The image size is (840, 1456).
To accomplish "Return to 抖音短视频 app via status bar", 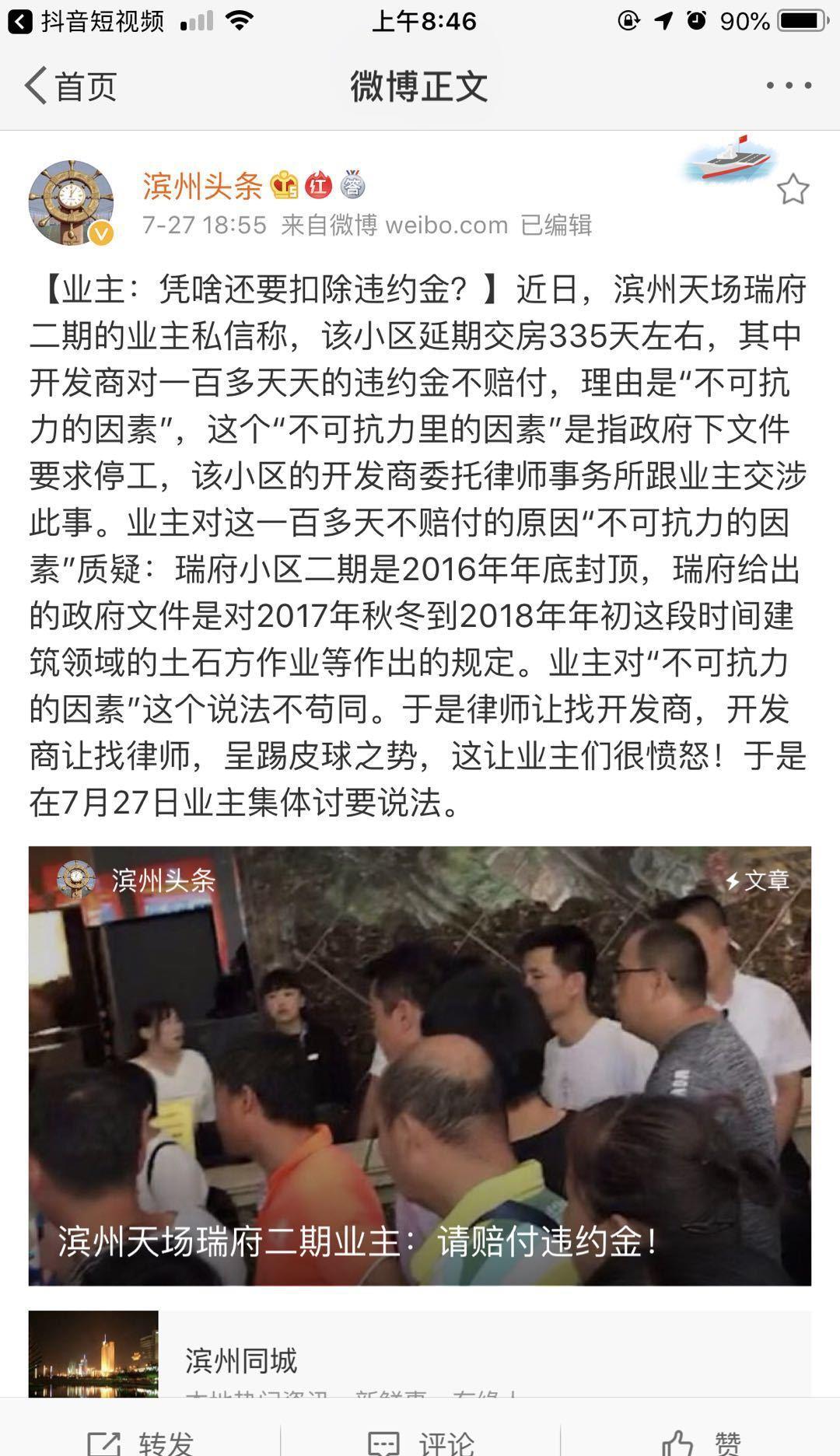I will pos(86,21).
